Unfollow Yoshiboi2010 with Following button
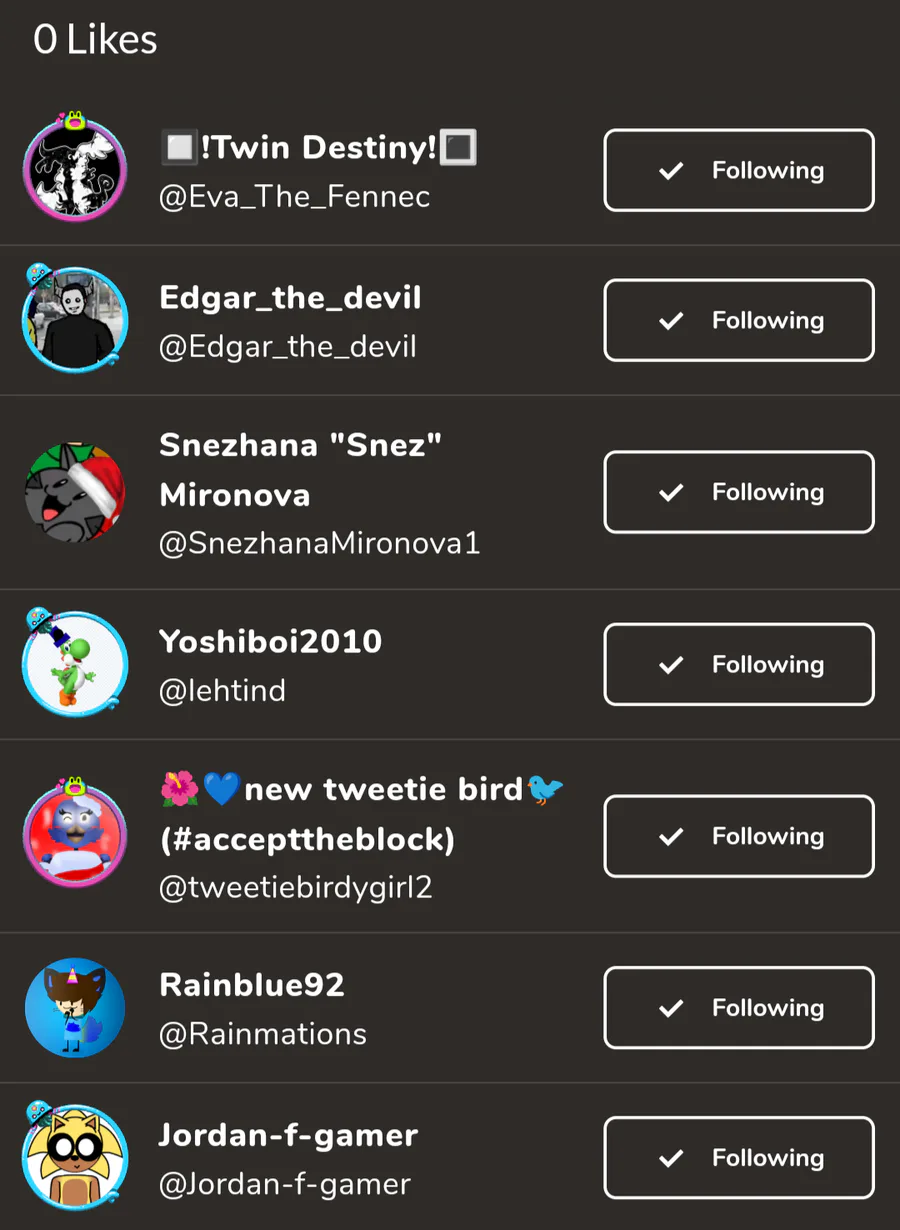The height and width of the screenshot is (1230, 900). click(x=739, y=664)
